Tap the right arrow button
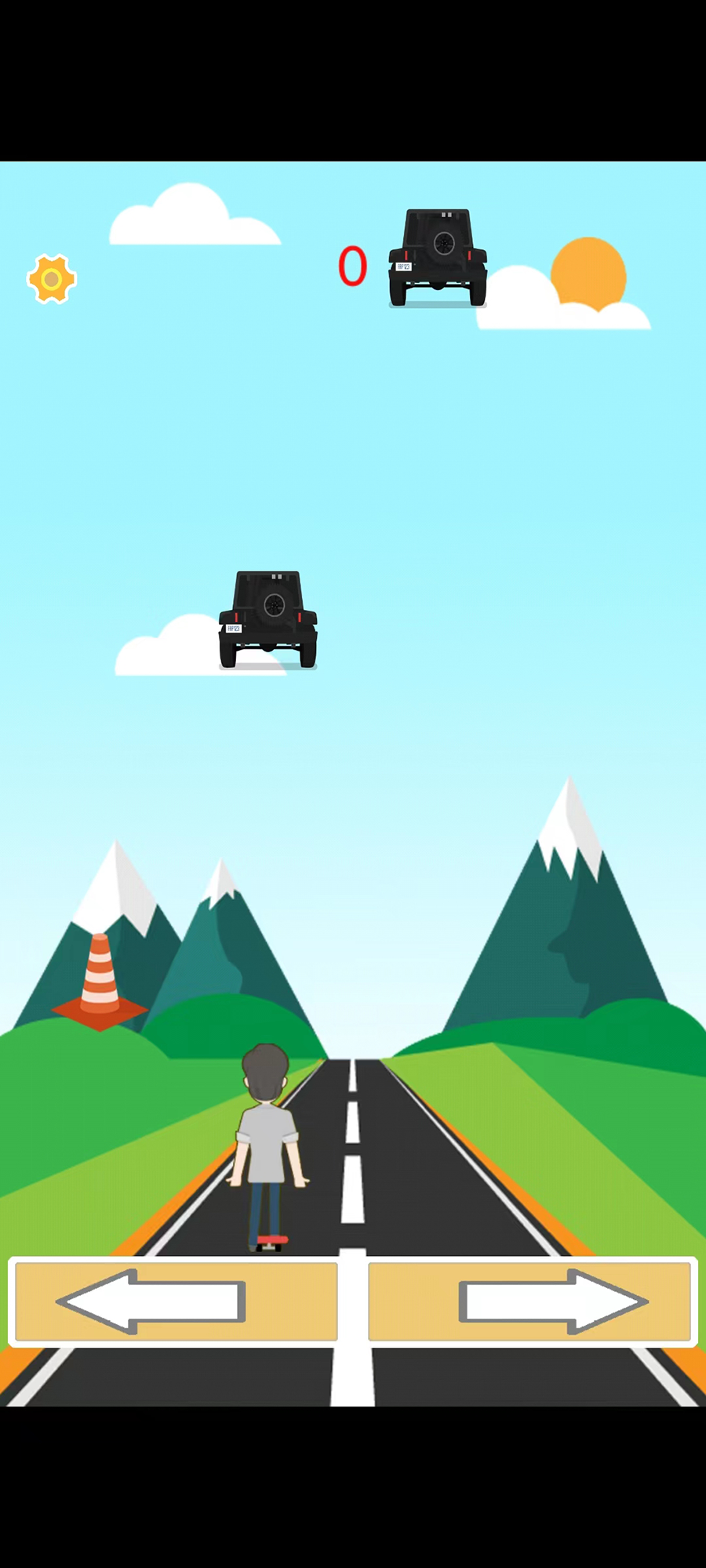 (x=530, y=1301)
